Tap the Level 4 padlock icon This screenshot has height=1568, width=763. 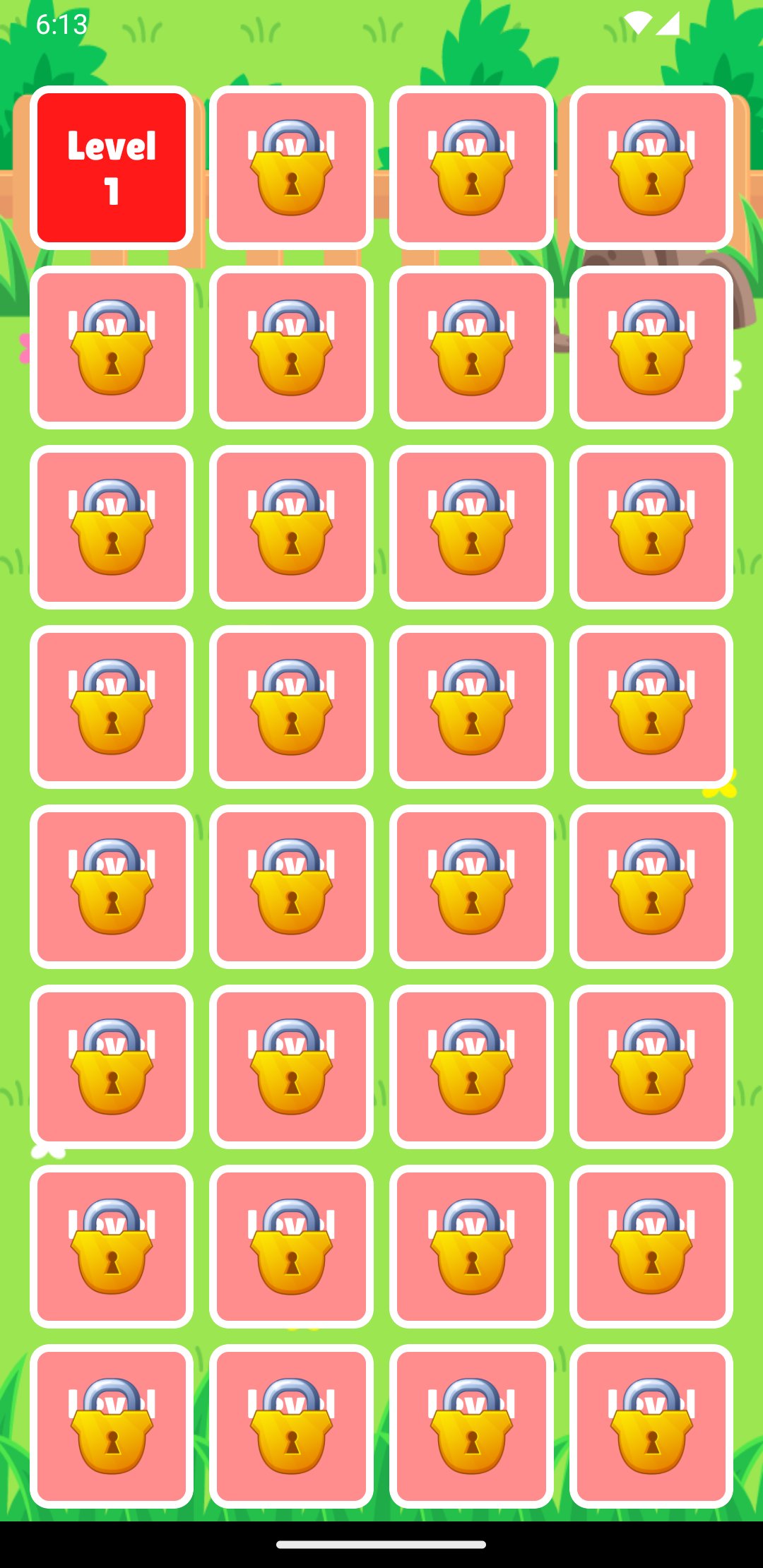(650, 166)
